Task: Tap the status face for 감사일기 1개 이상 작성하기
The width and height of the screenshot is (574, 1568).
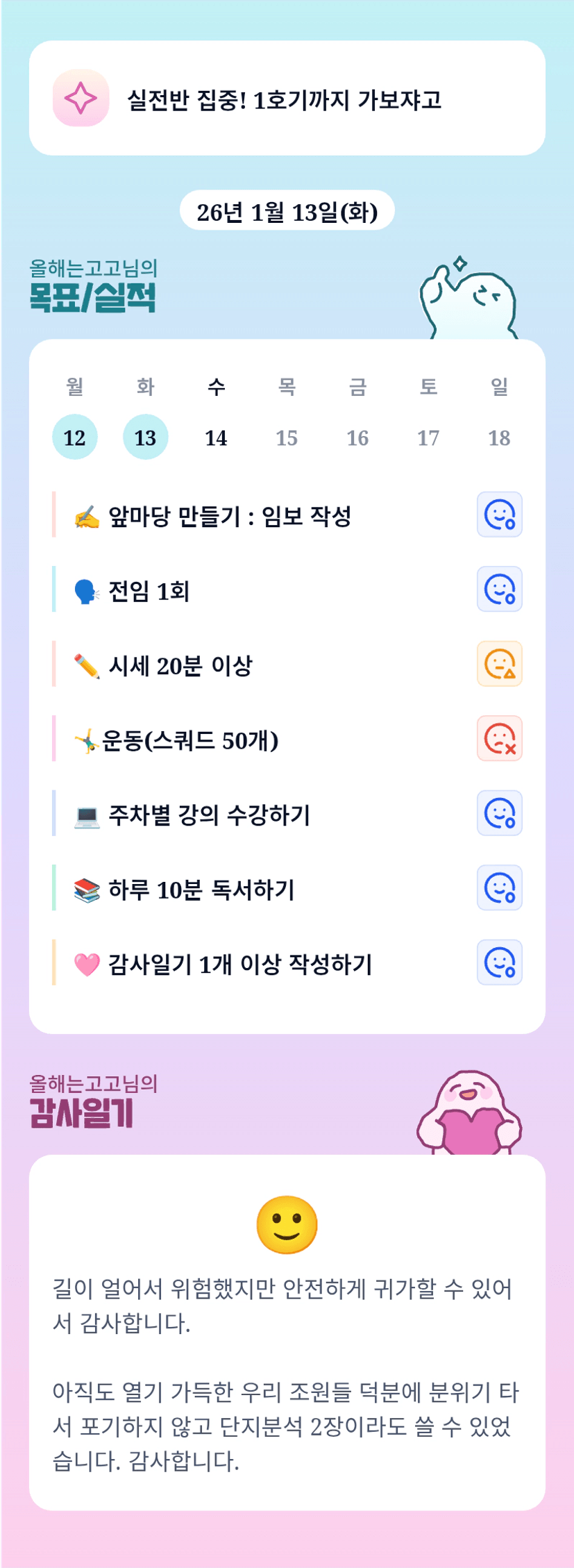Action: [499, 962]
